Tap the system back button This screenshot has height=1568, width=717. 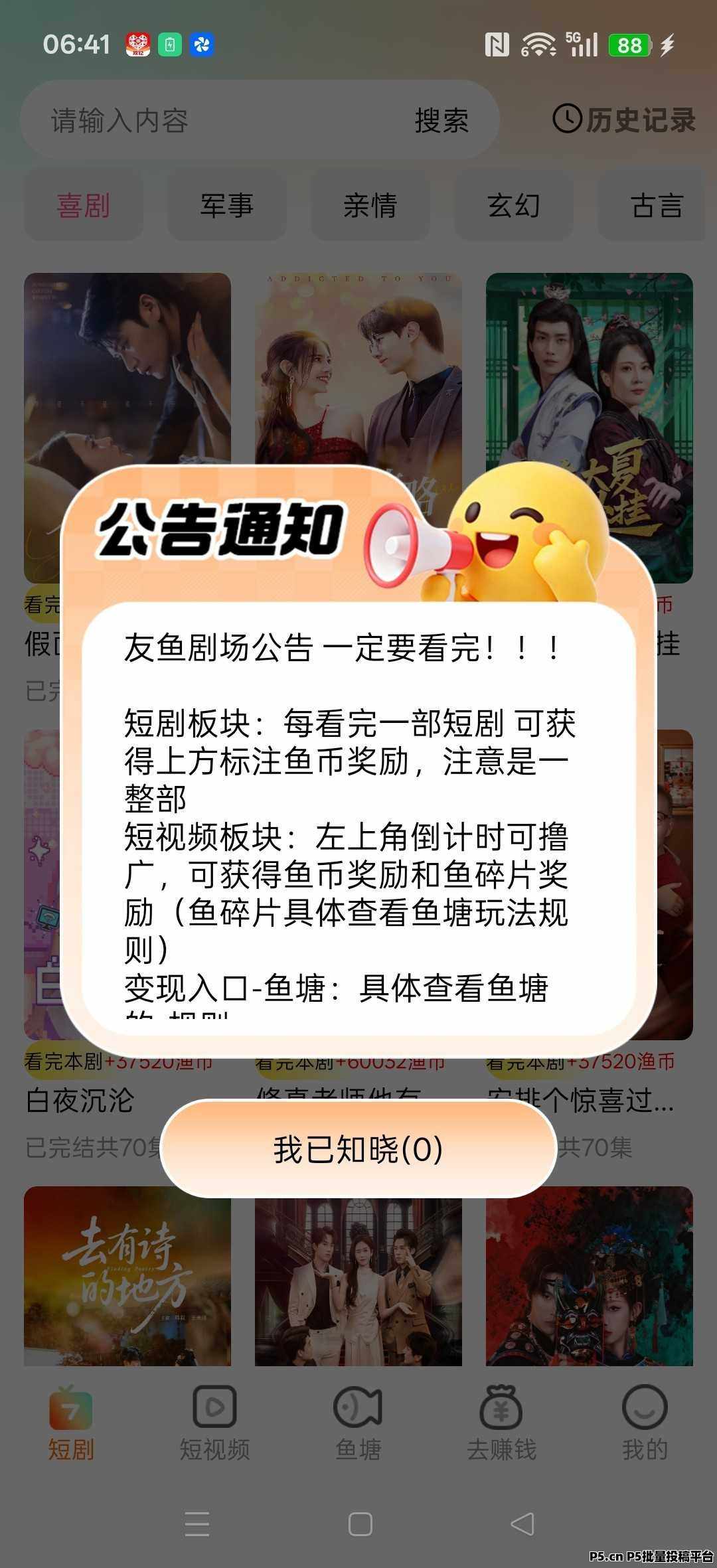coord(522,1524)
